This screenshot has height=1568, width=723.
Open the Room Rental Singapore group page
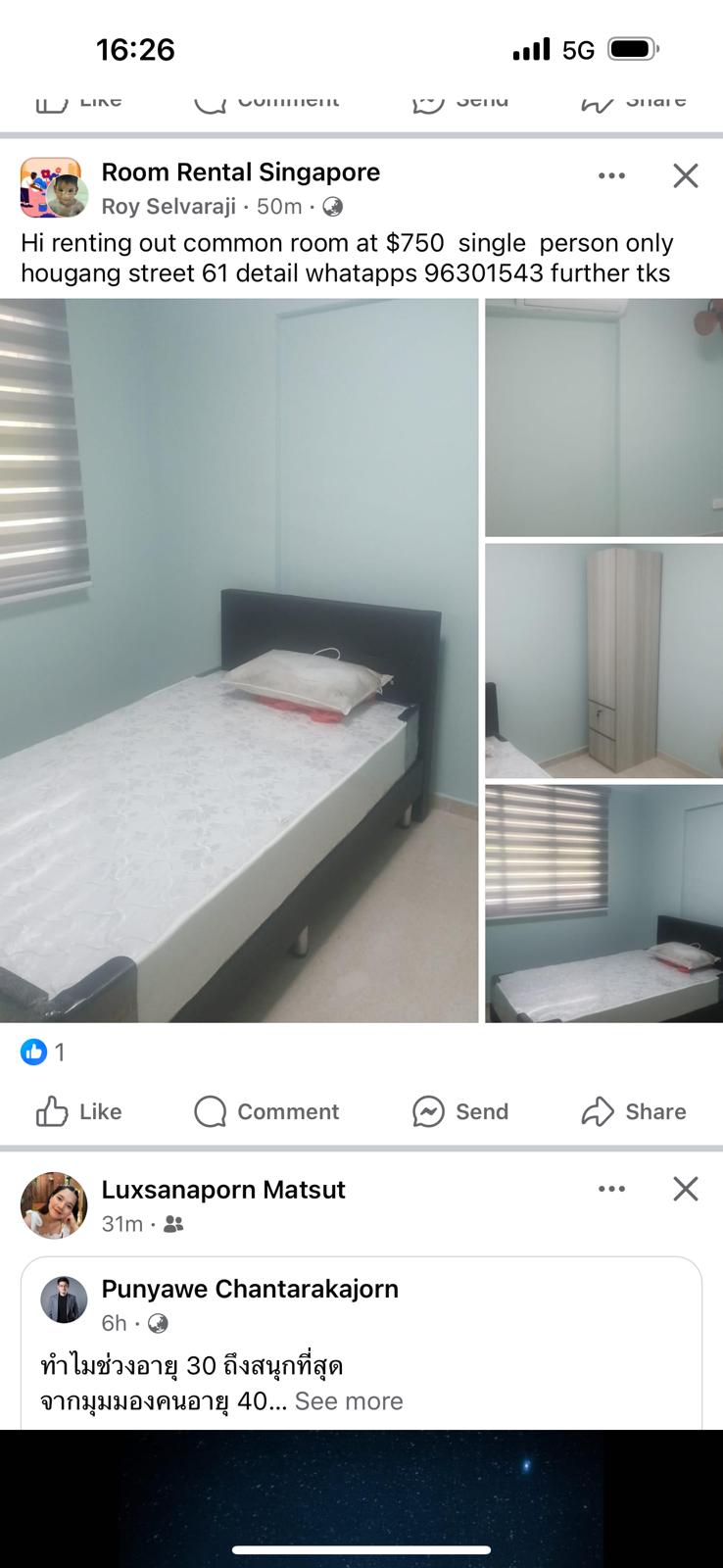(240, 172)
